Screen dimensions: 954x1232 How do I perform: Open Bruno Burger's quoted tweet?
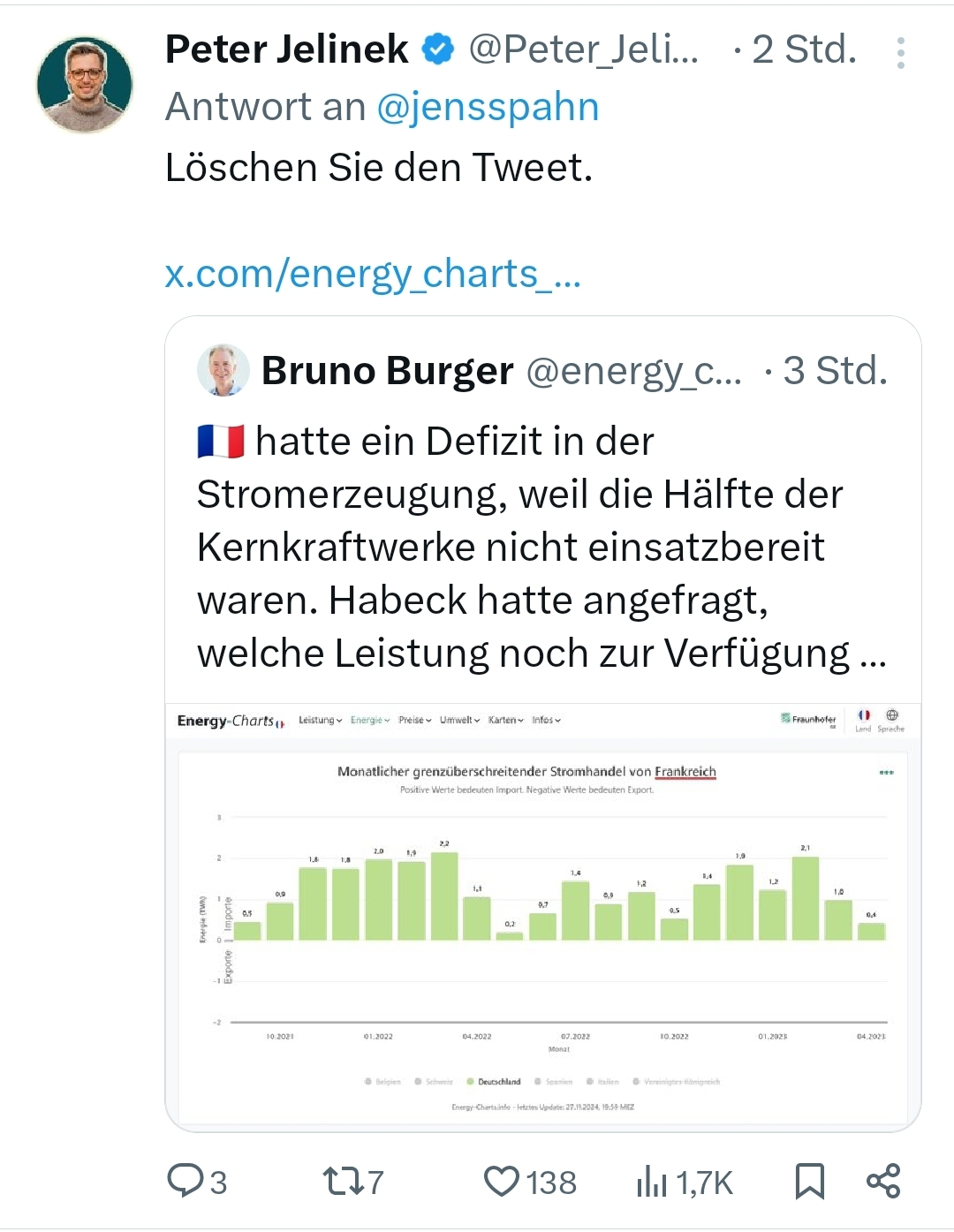tap(541, 548)
